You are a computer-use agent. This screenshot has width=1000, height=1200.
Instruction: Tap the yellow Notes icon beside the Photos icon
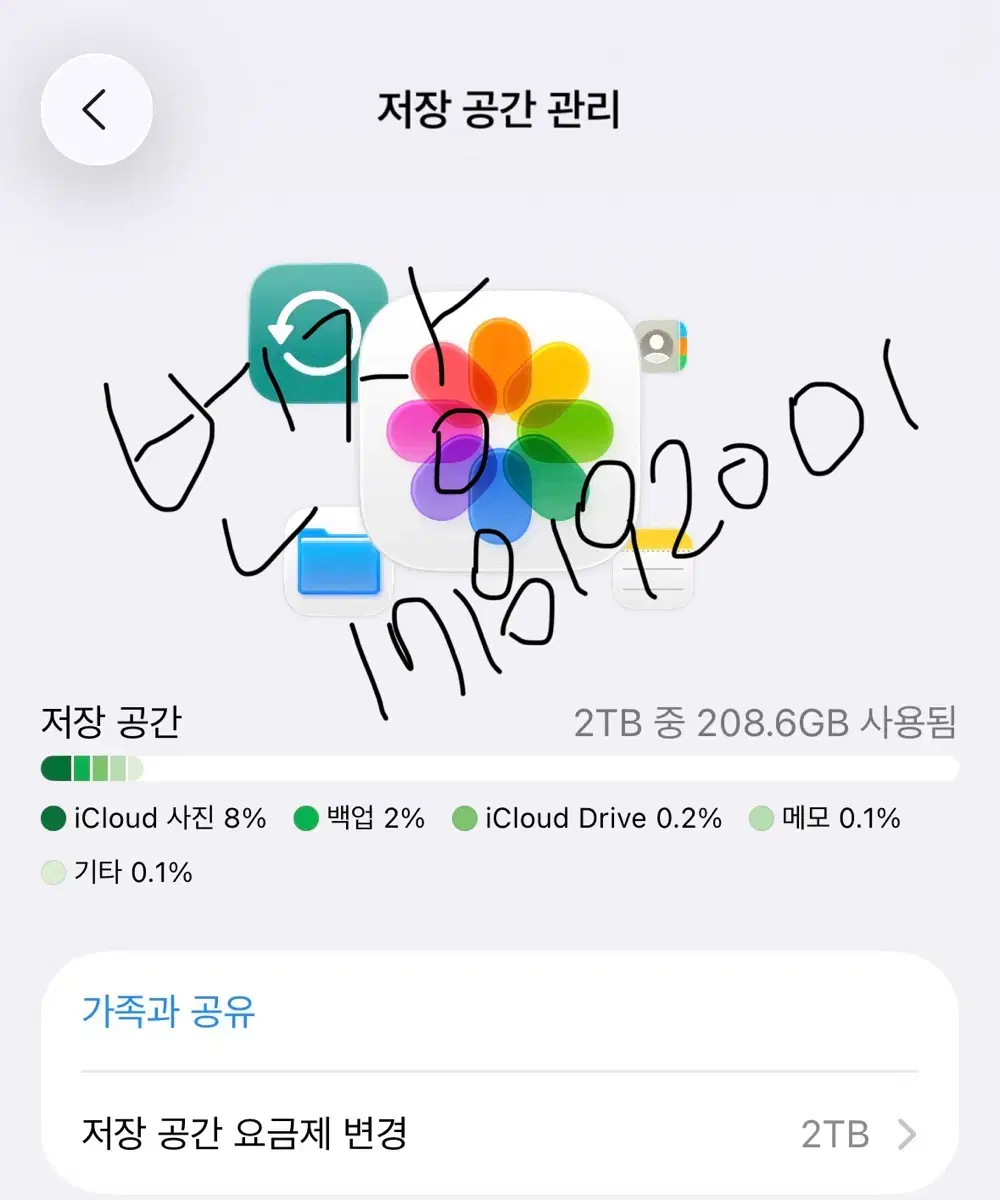click(655, 565)
